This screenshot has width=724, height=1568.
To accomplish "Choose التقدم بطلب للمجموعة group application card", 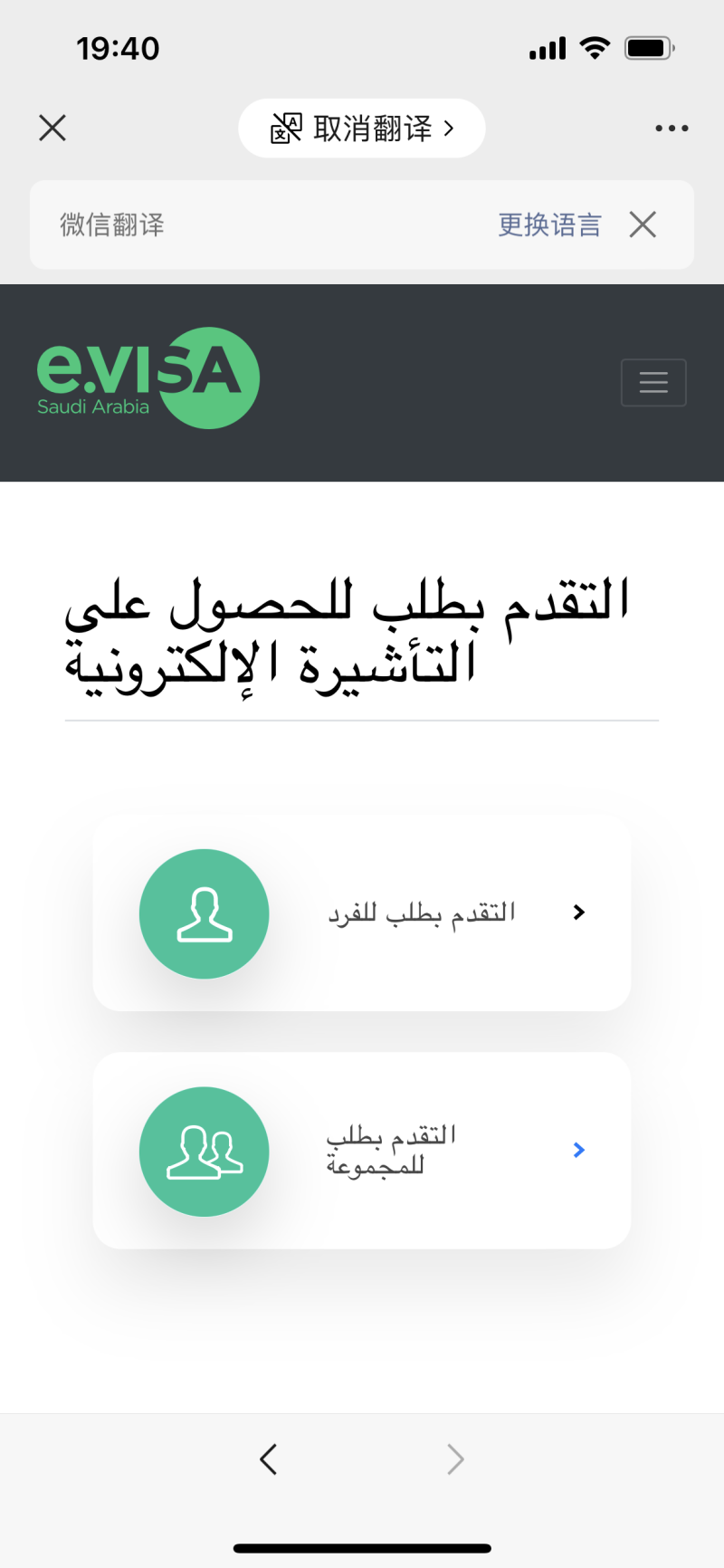I will (x=362, y=1150).
